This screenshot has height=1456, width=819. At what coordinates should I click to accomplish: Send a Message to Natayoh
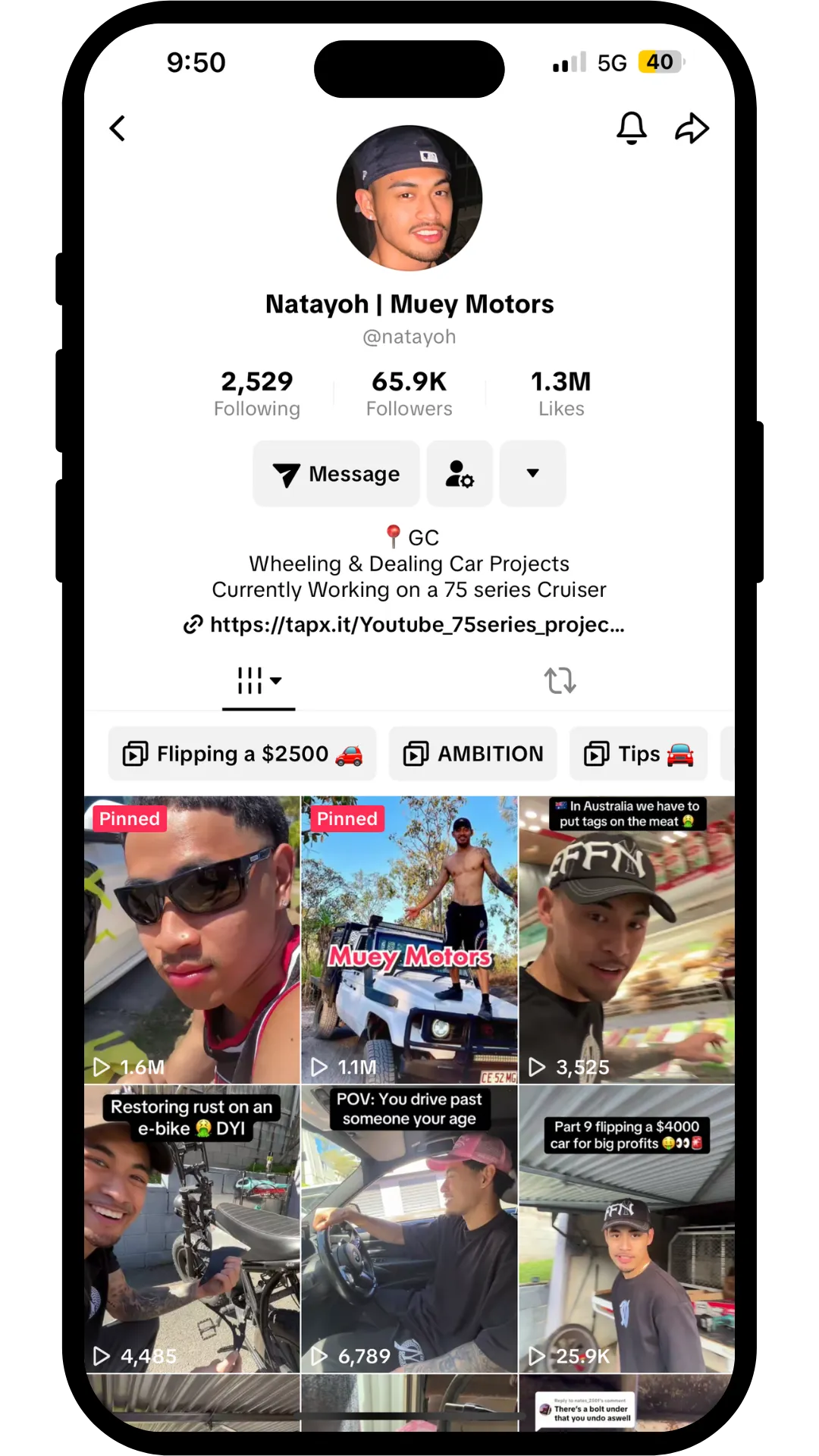tap(336, 474)
